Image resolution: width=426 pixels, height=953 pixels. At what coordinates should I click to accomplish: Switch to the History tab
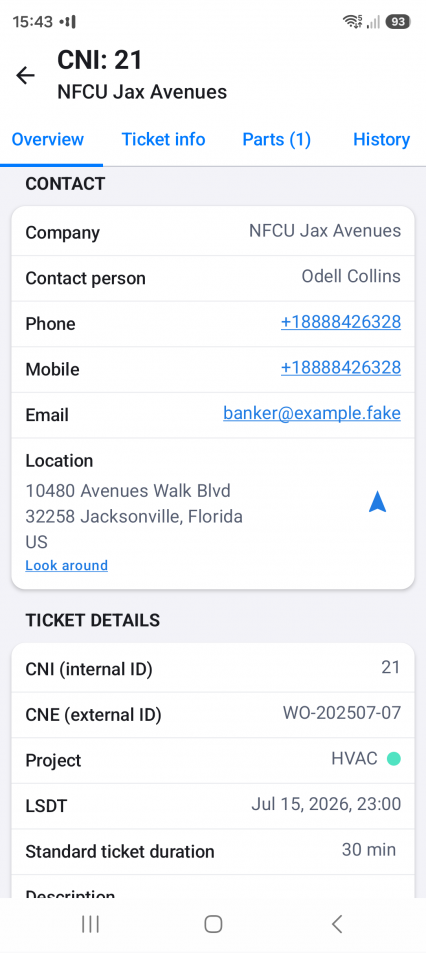[x=382, y=139]
